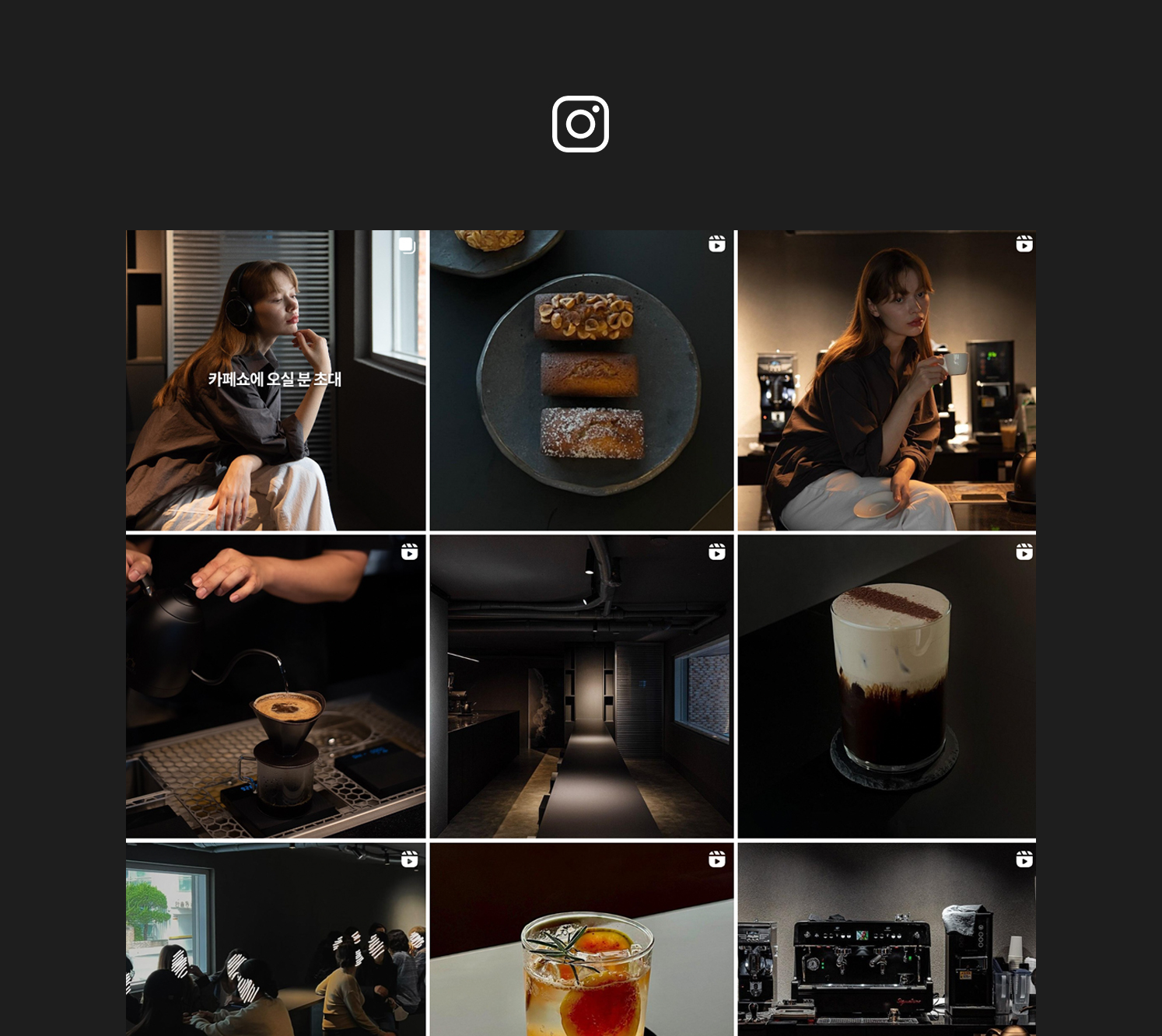1162x1036 pixels.
Task: Open the Instagram logo link
Action: [580, 124]
